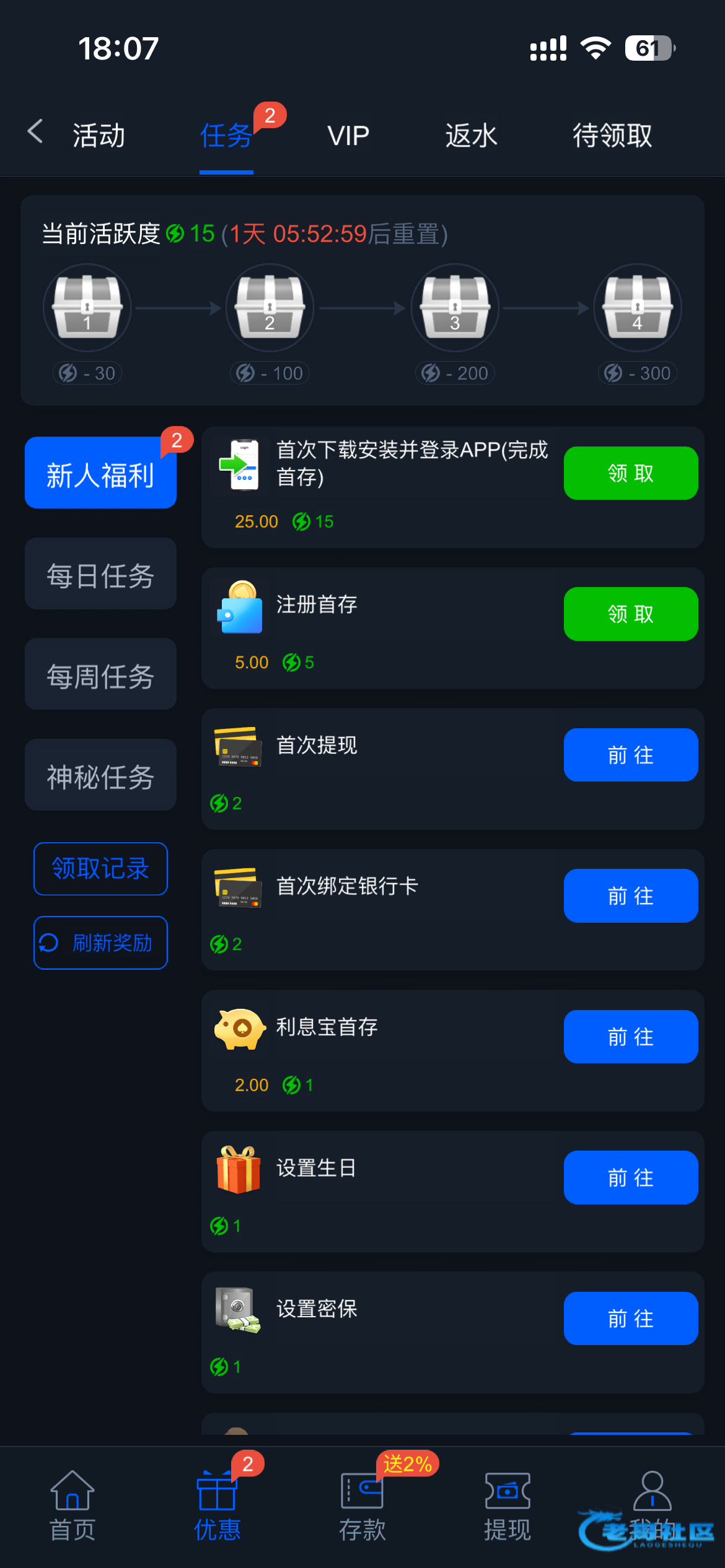Claim the 注册首存 reward
The height and width of the screenshot is (1568, 725).
point(630,614)
